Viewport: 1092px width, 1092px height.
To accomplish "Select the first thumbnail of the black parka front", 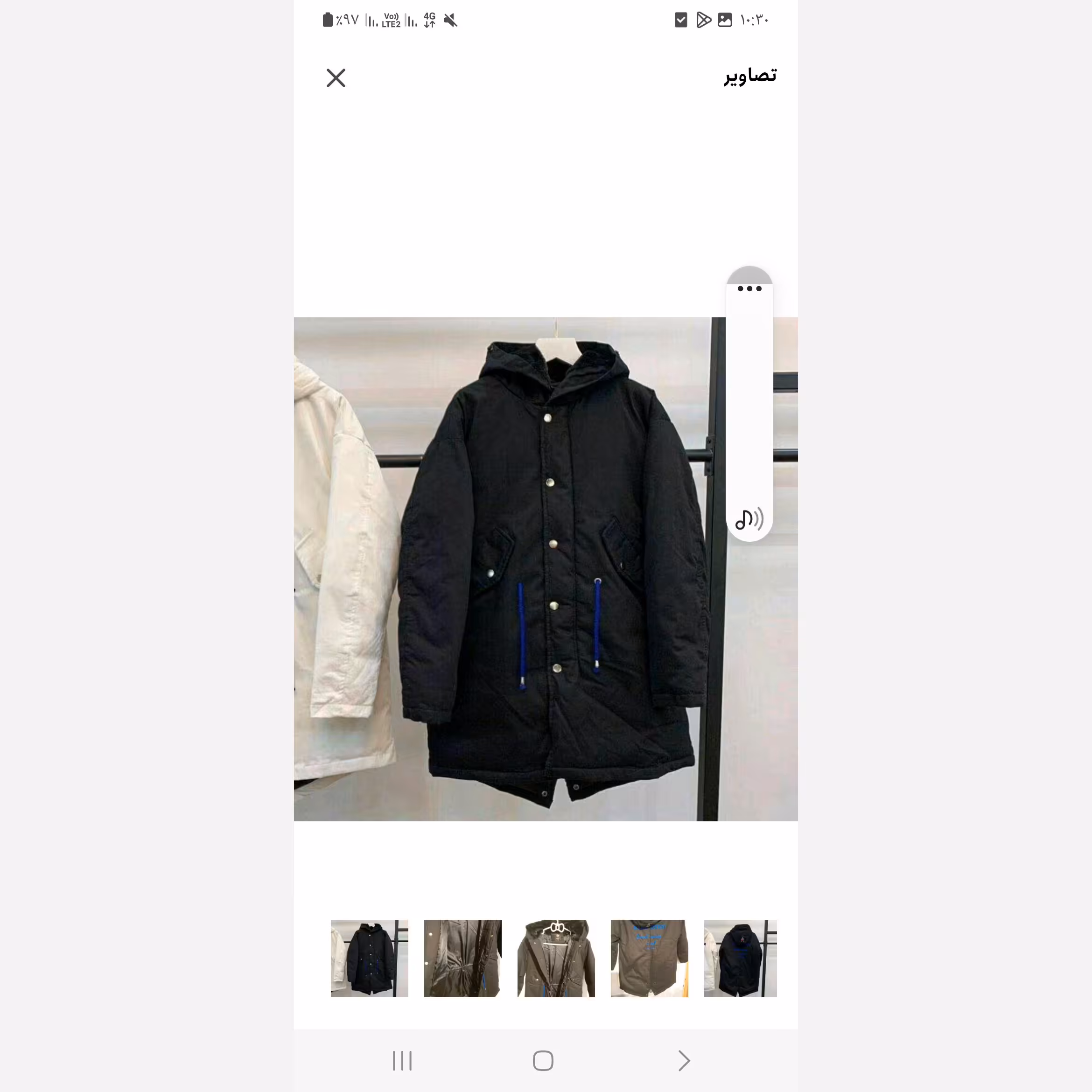I will (369, 958).
